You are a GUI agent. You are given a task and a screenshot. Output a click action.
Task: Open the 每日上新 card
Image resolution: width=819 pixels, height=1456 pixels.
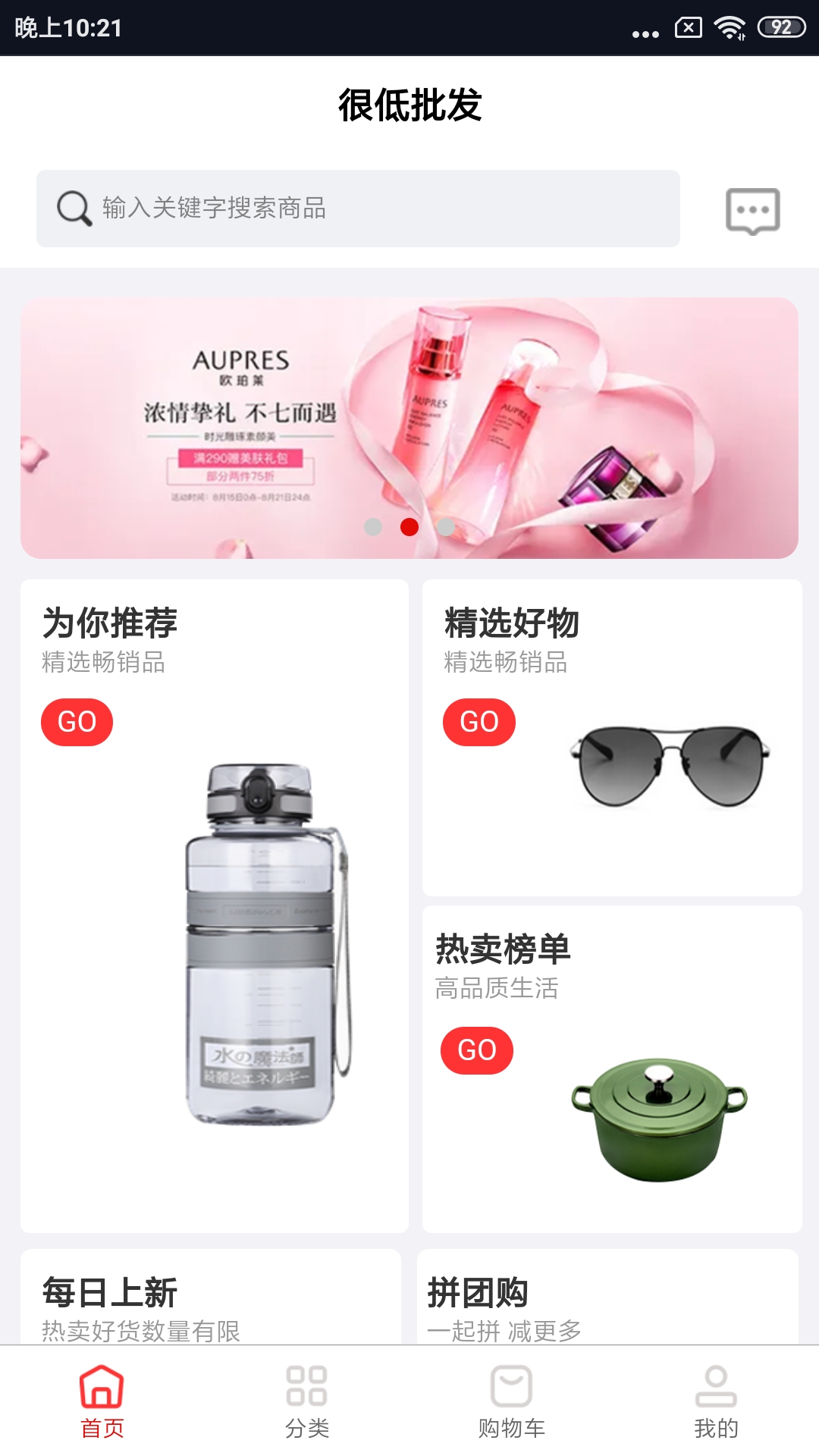pyautogui.click(x=211, y=1306)
